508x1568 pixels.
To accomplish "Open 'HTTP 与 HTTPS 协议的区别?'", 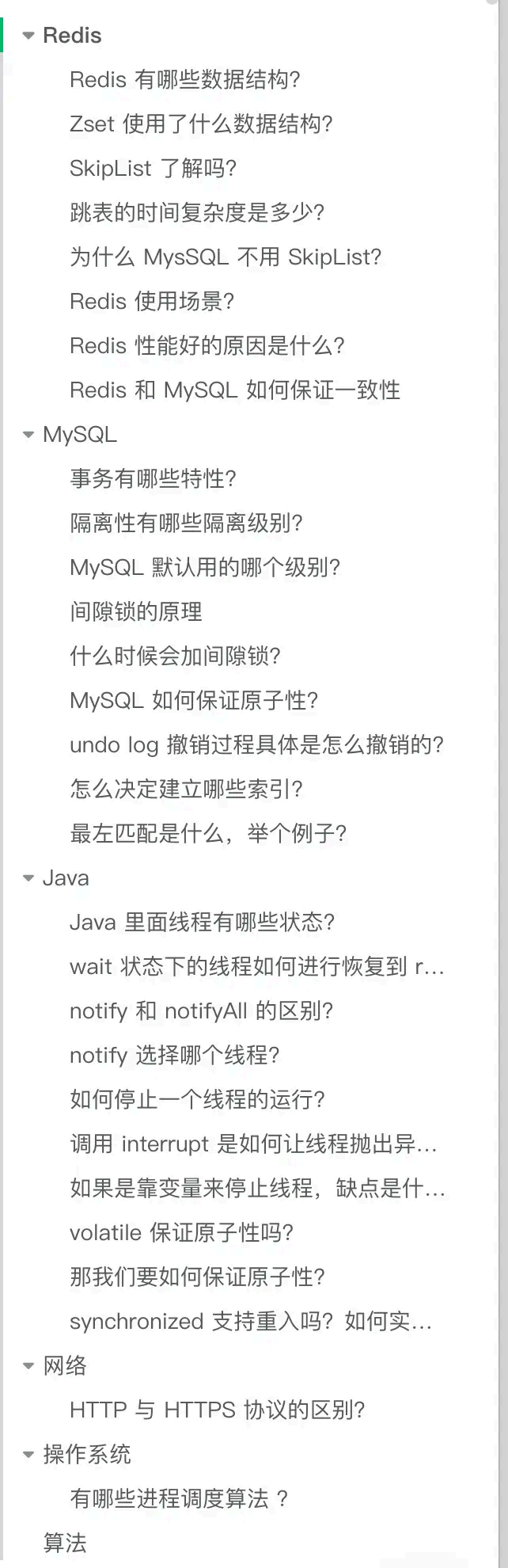I will (217, 1410).
